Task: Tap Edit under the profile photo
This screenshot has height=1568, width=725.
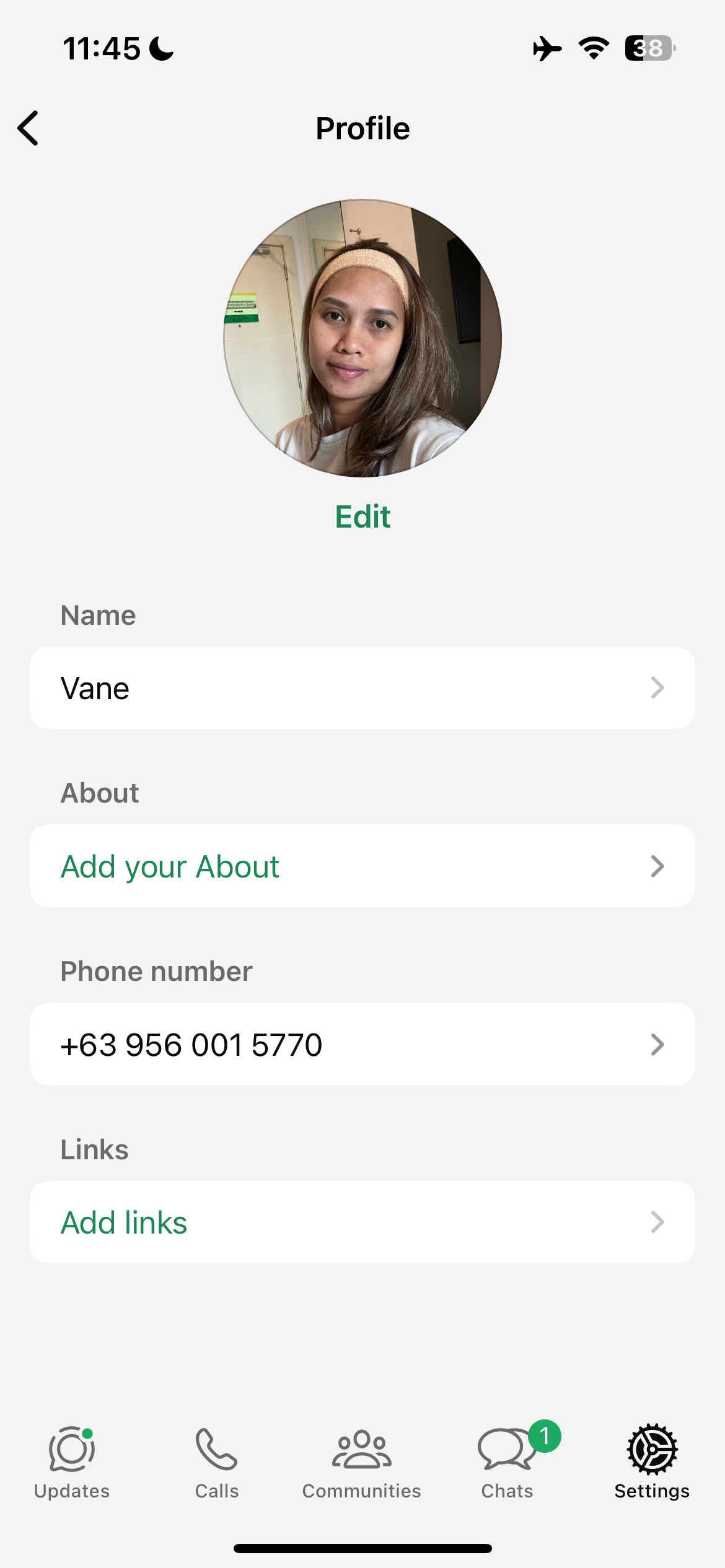Action: click(362, 516)
